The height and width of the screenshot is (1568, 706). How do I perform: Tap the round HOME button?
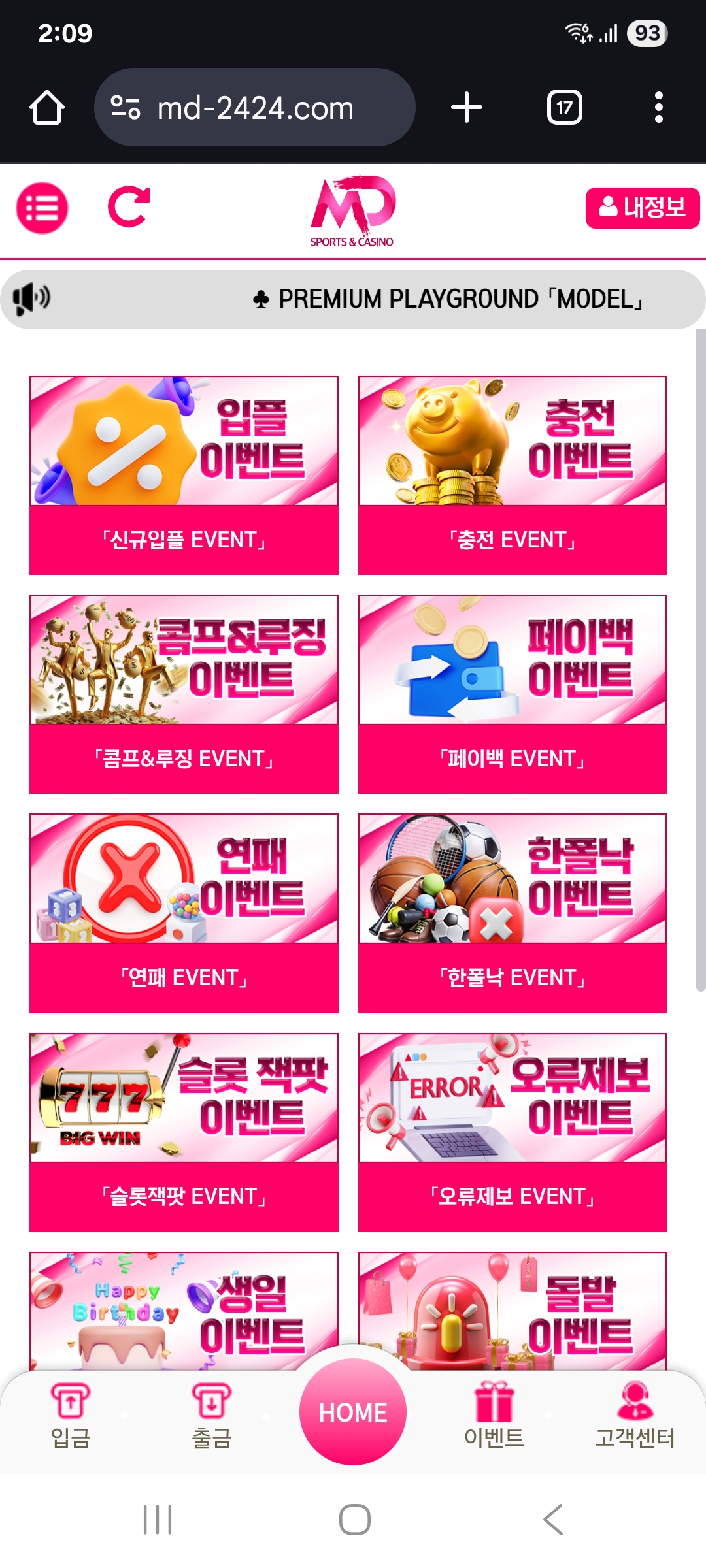(353, 1411)
